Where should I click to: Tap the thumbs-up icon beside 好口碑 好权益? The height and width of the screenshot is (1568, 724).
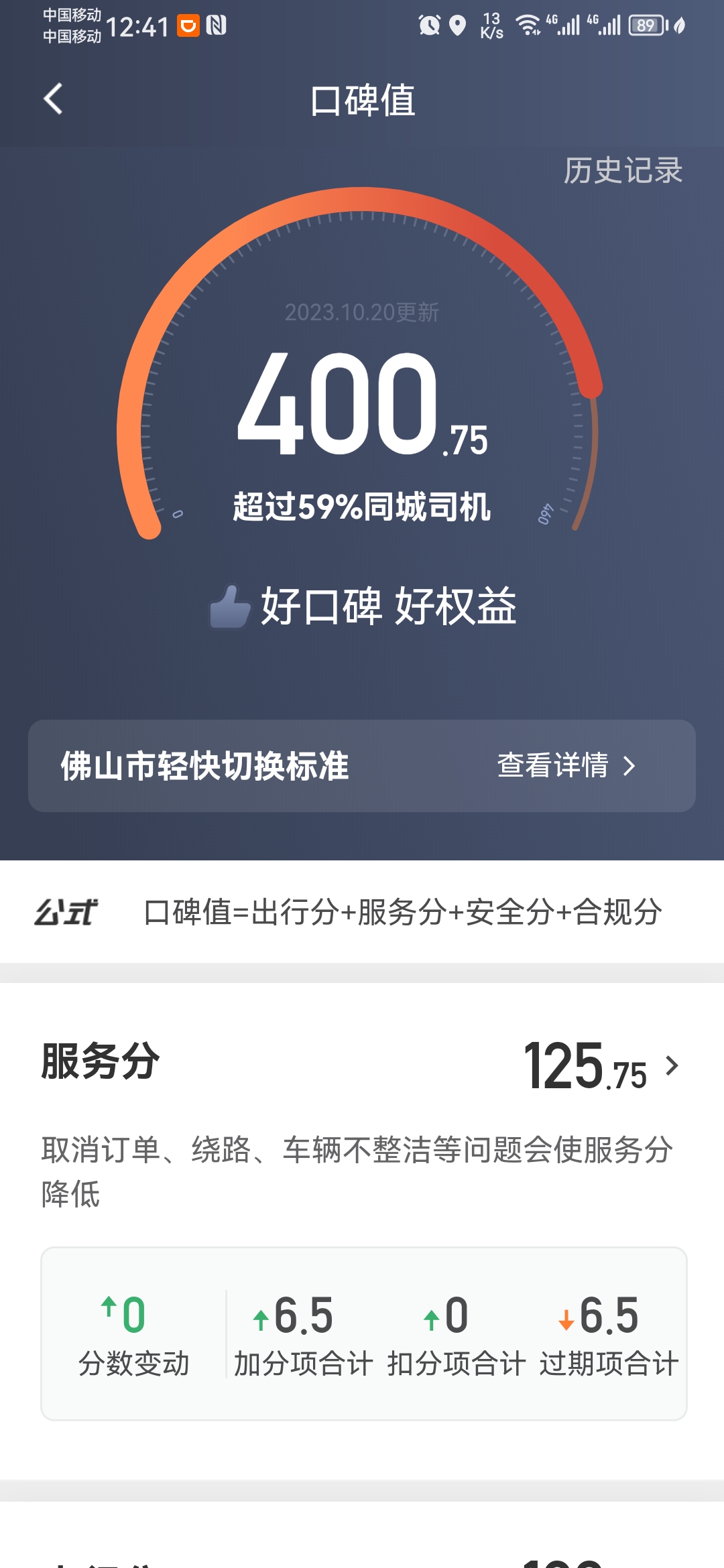coord(231,606)
